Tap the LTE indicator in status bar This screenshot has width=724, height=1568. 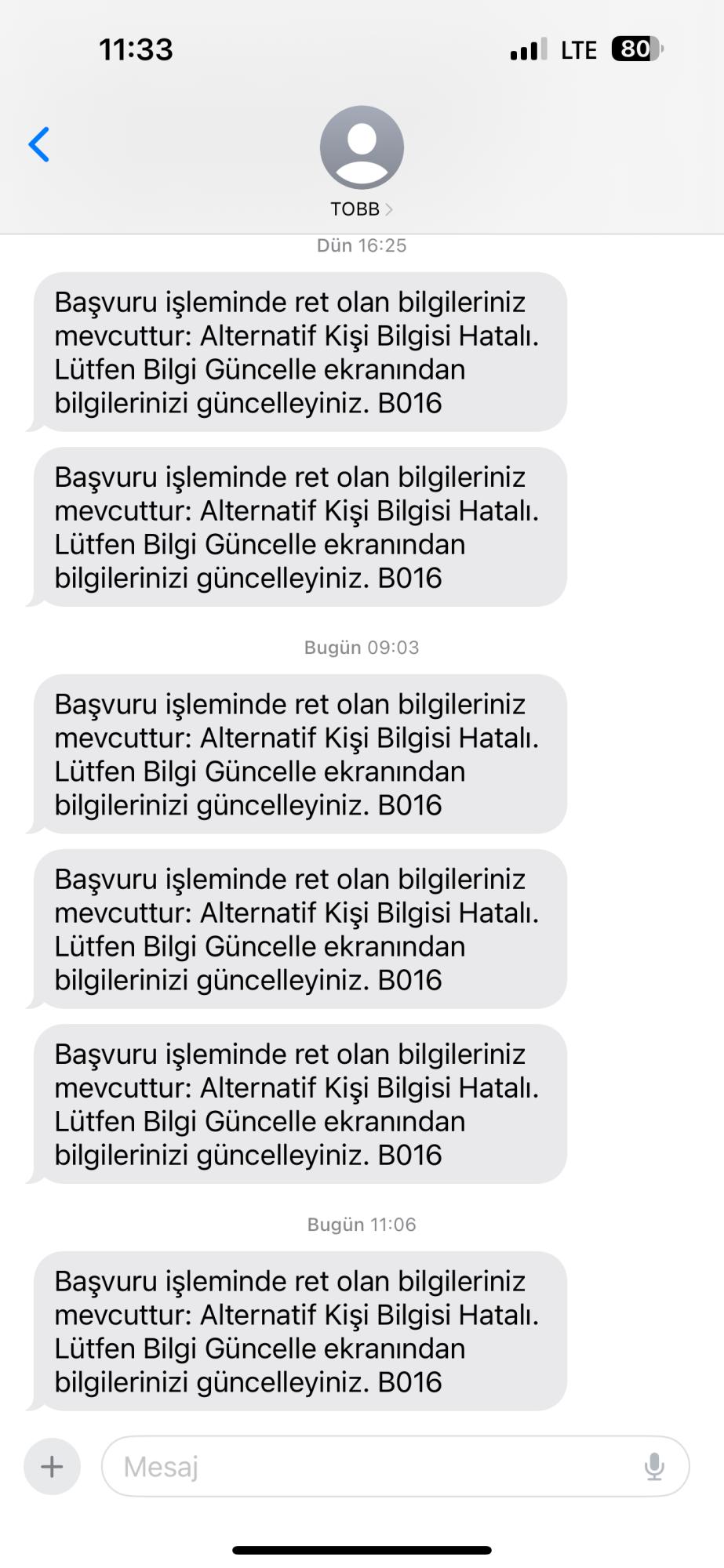tap(578, 49)
